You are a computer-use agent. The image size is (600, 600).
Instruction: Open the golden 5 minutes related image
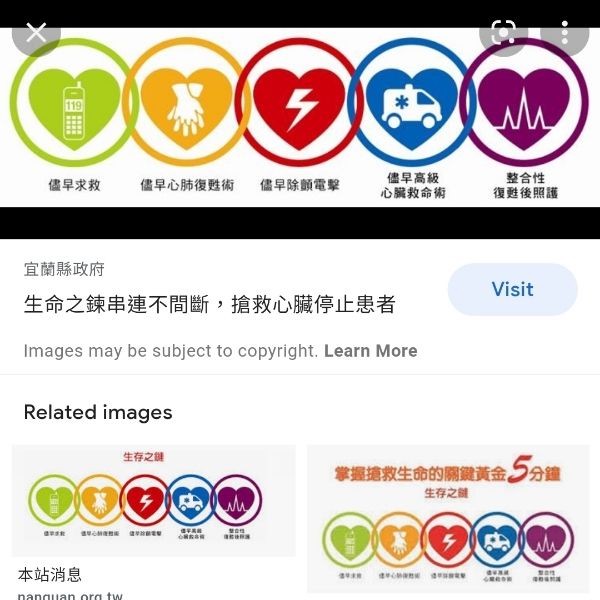(x=447, y=518)
